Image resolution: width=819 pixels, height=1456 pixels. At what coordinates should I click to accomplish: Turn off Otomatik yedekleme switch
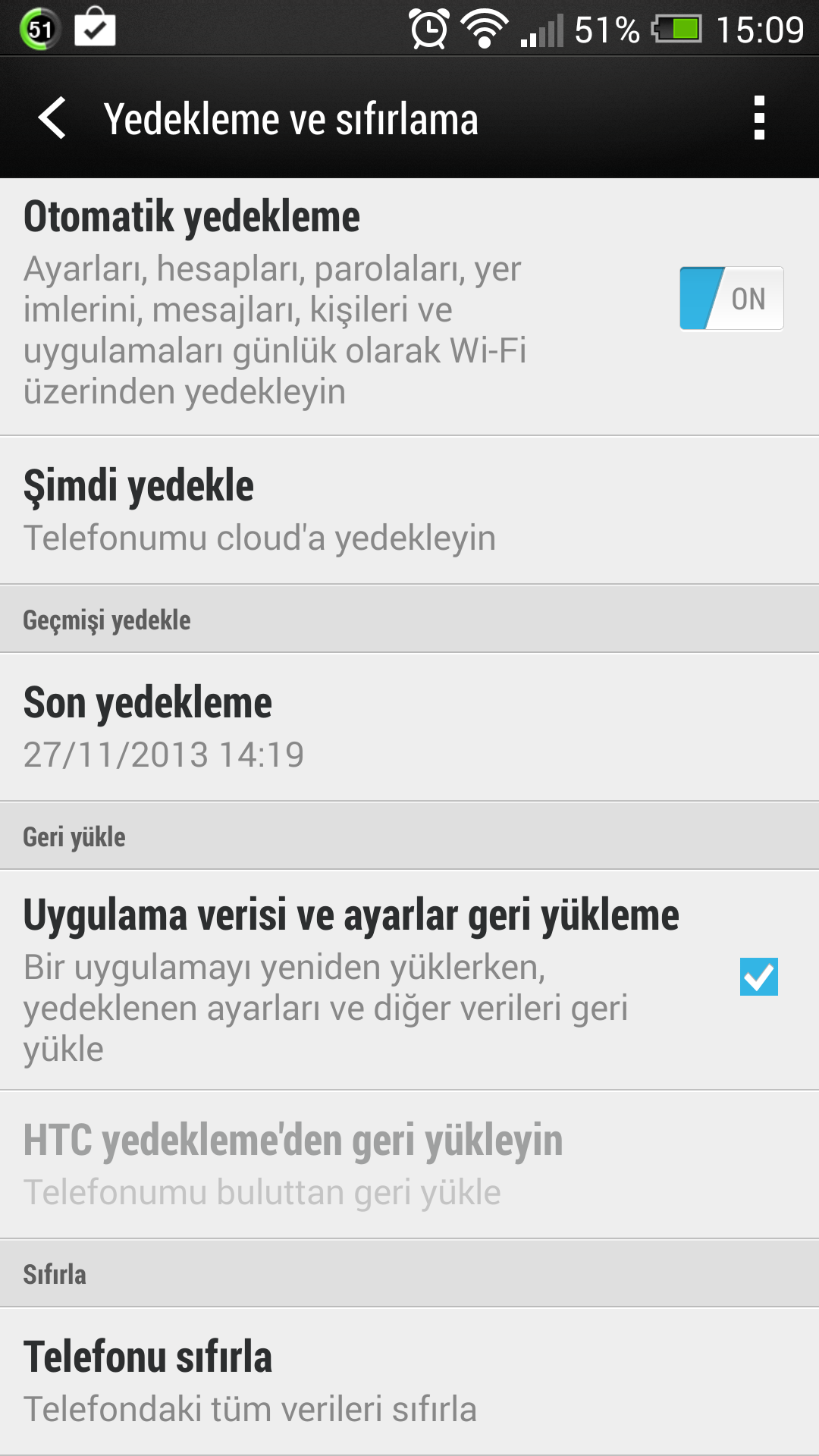[731, 298]
